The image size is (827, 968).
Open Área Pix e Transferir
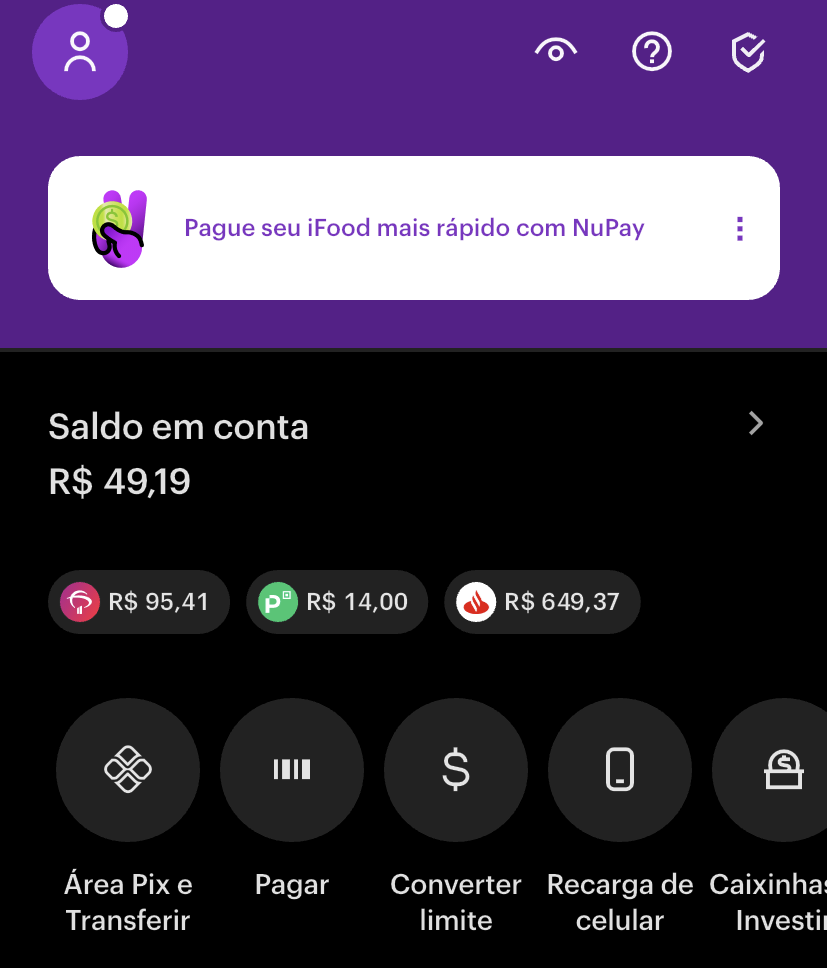(128, 770)
